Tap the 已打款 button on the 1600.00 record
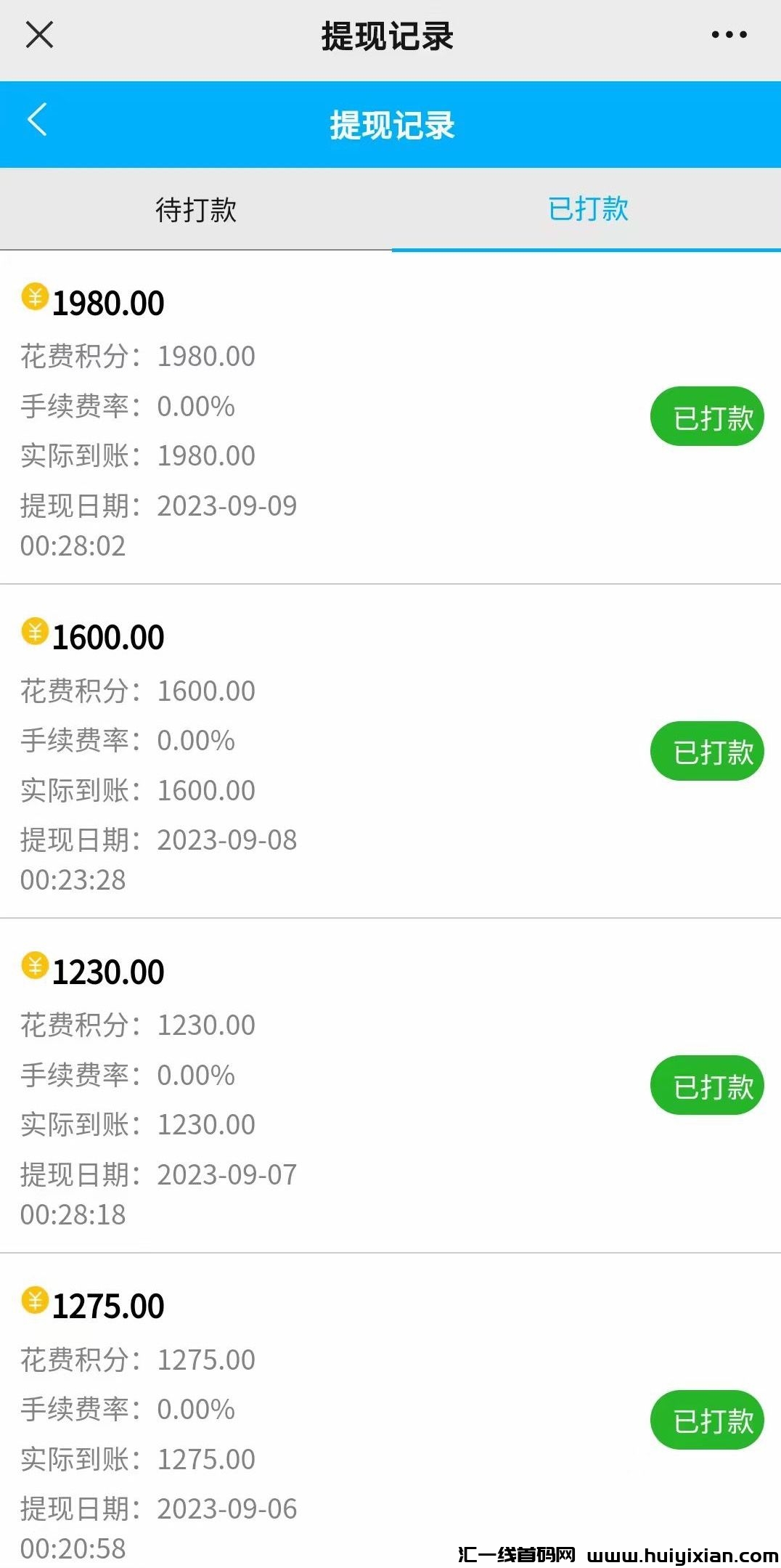Viewport: 781px width, 1568px height. point(706,751)
